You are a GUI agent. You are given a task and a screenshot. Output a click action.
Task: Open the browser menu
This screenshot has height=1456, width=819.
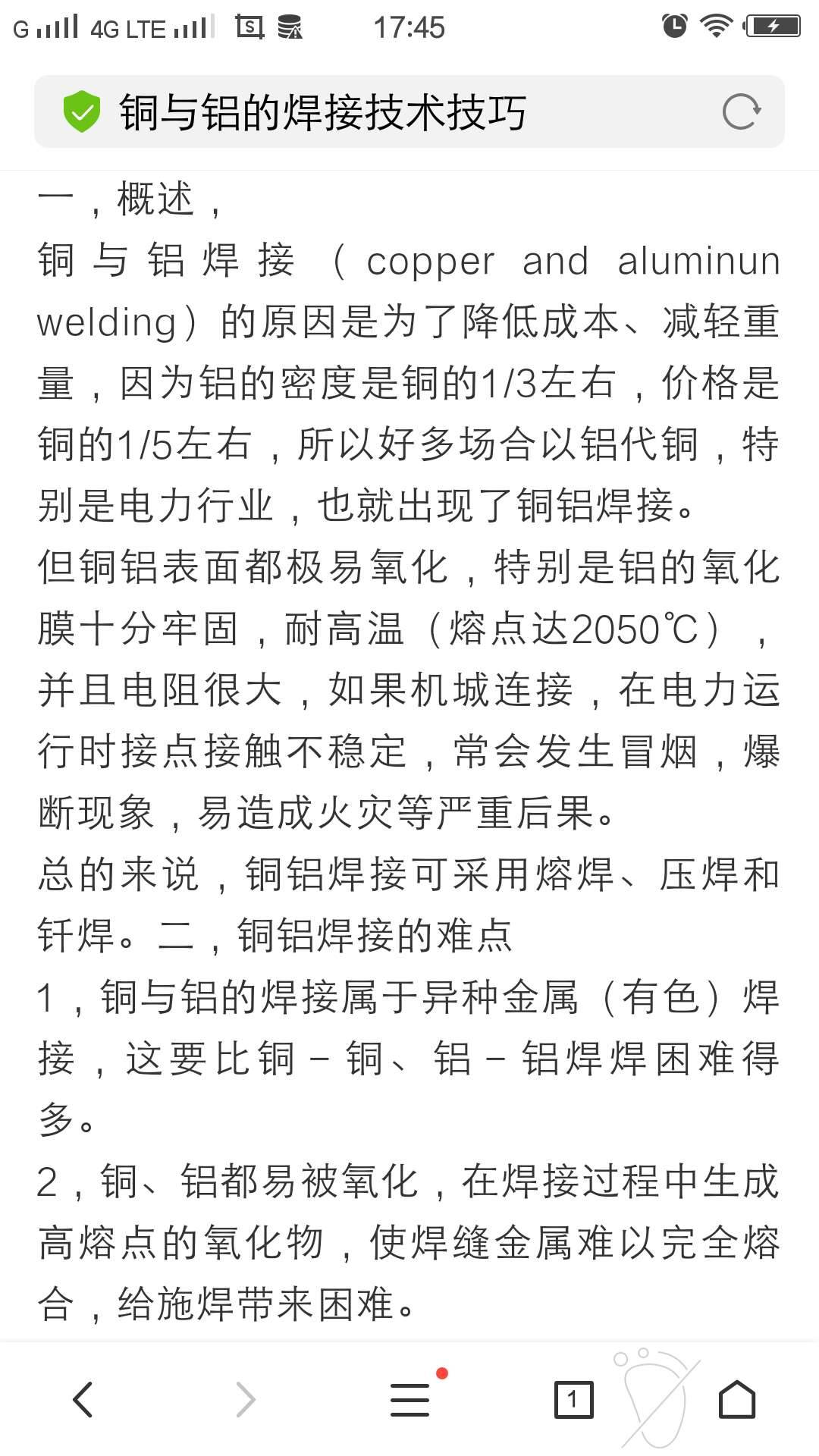point(410,1399)
